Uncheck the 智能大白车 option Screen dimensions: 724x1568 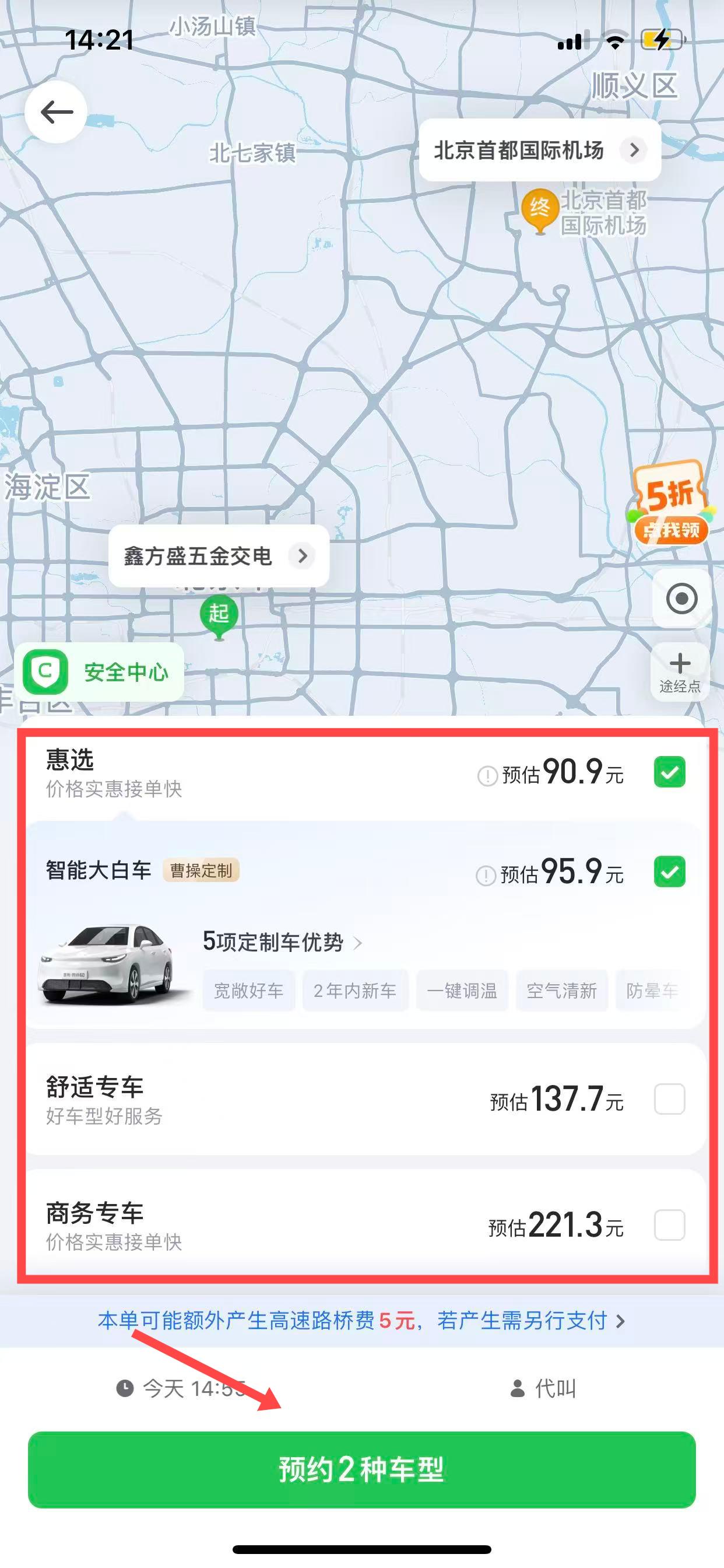(669, 871)
